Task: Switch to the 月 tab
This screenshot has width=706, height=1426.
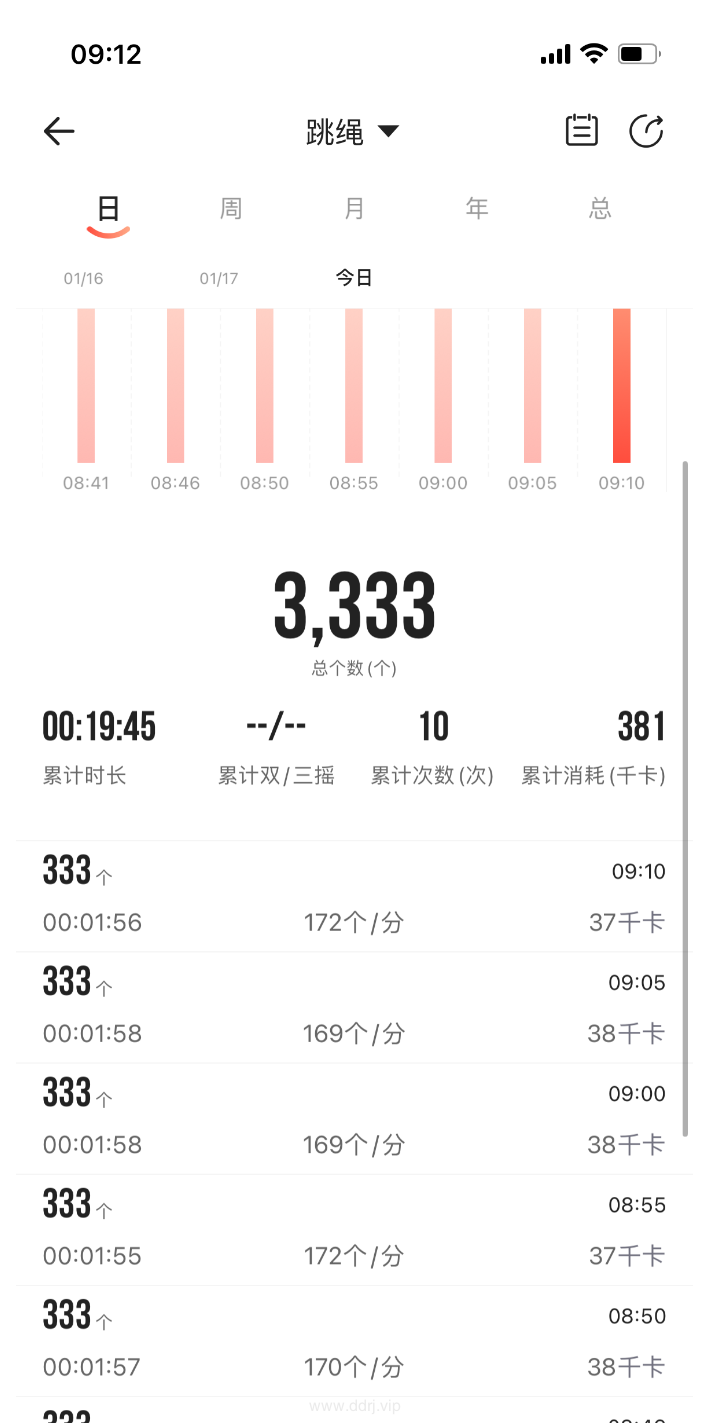Action: (354, 208)
